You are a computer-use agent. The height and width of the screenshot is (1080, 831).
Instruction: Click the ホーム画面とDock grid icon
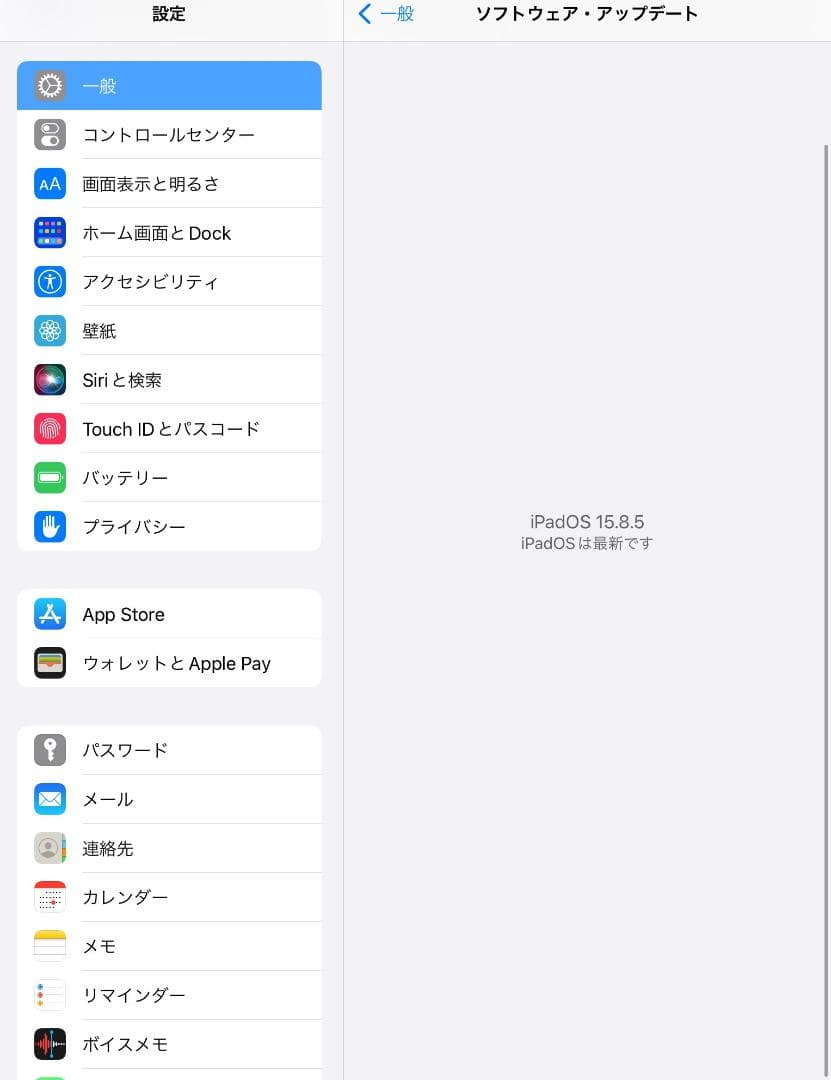[x=49, y=232]
